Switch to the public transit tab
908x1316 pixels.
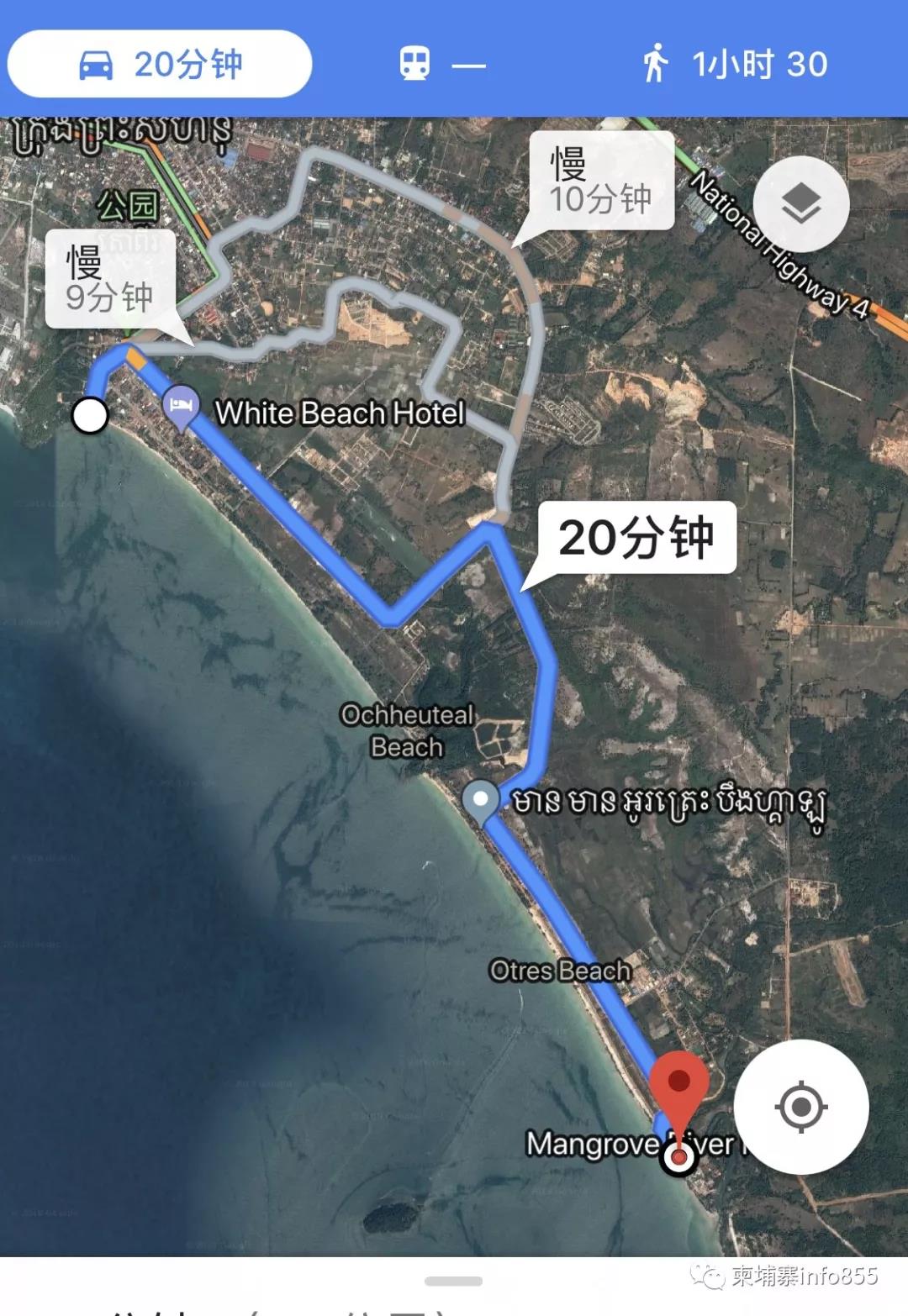tap(442, 64)
